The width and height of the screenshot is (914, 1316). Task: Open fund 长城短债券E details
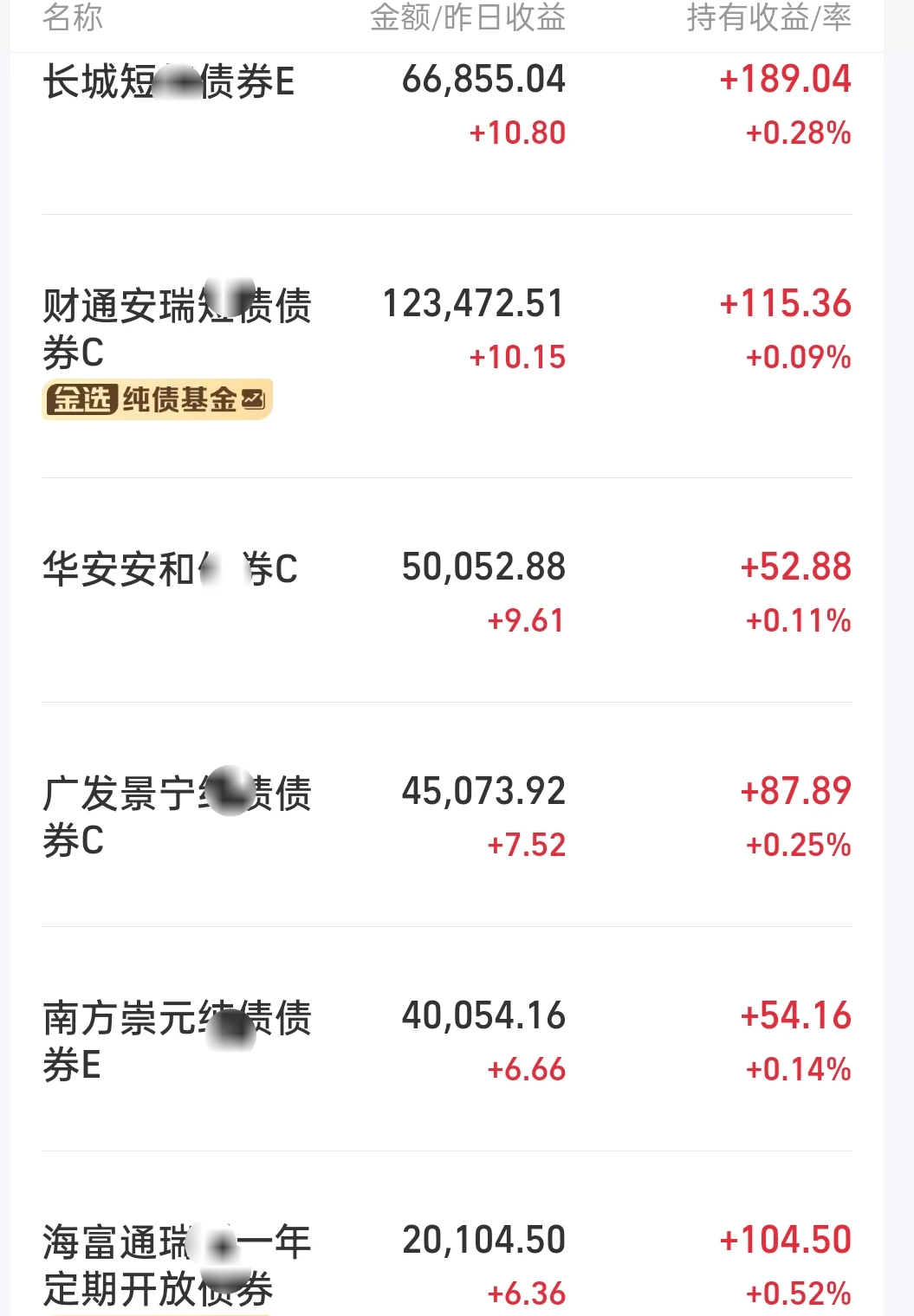[x=169, y=81]
